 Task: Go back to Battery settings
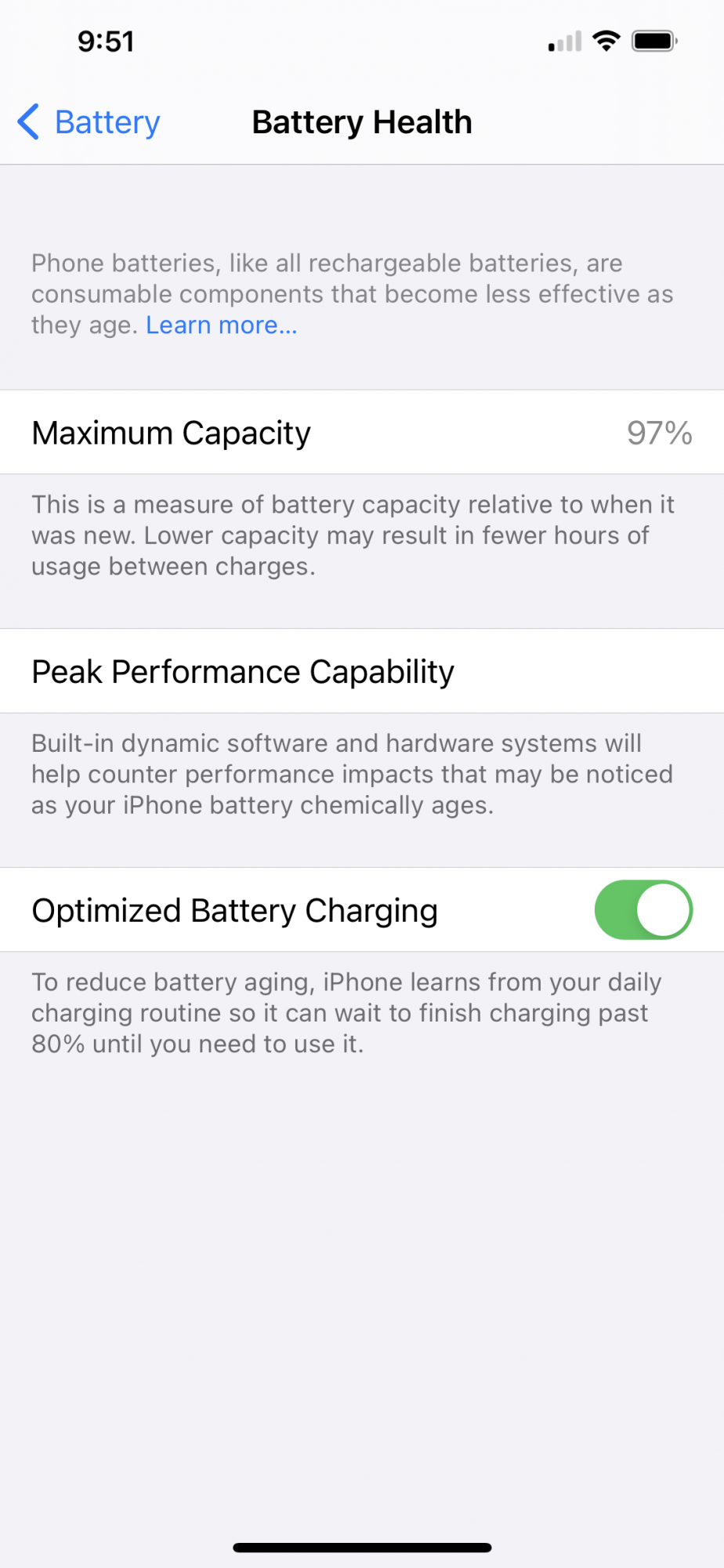(89, 122)
